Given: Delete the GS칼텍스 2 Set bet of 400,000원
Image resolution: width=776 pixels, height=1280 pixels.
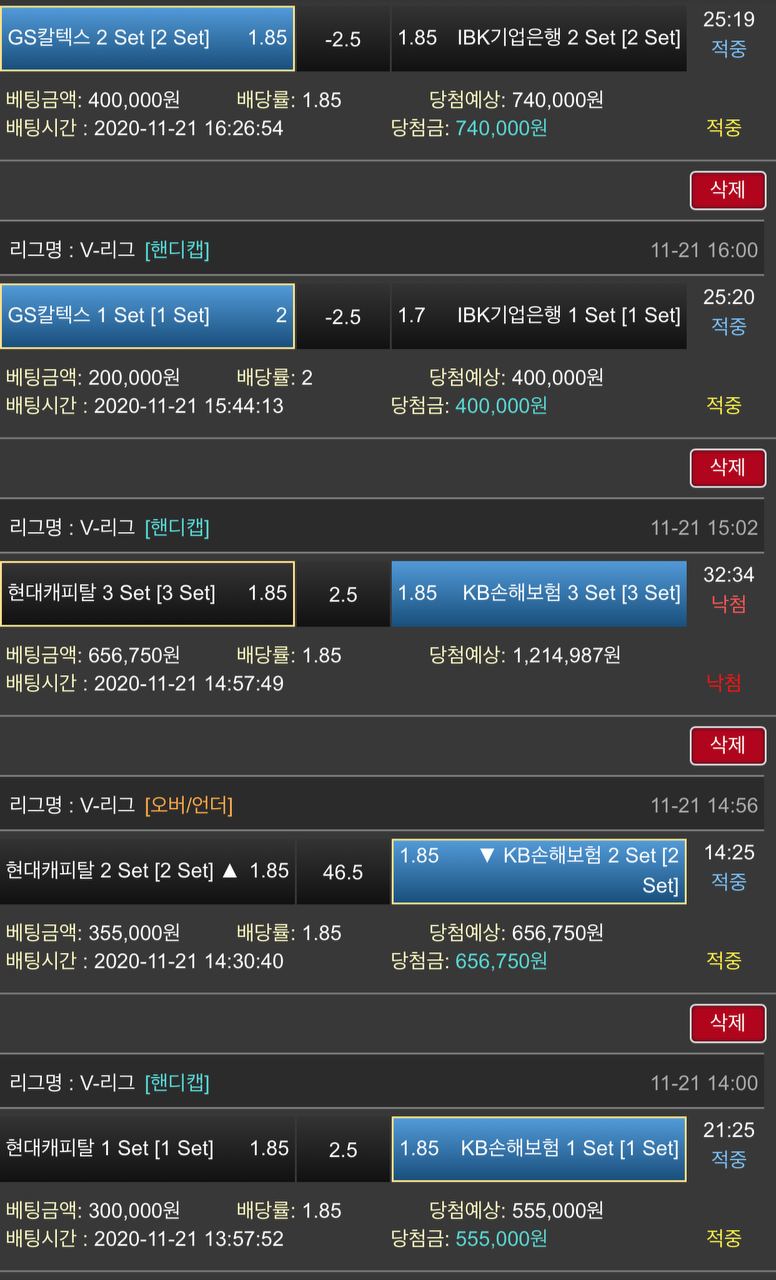Looking at the screenshot, I should [727, 190].
